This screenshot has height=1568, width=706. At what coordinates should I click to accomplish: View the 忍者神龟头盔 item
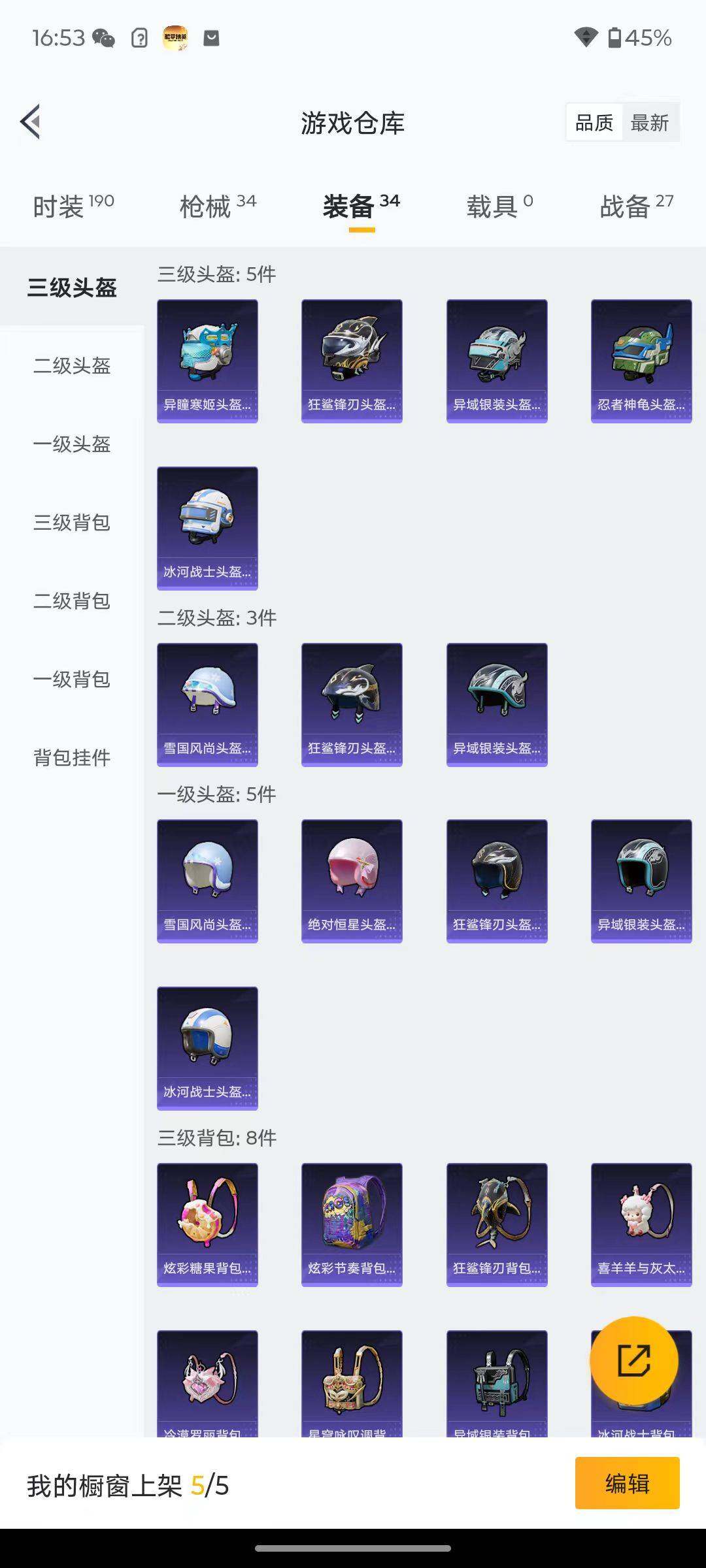[x=641, y=361]
